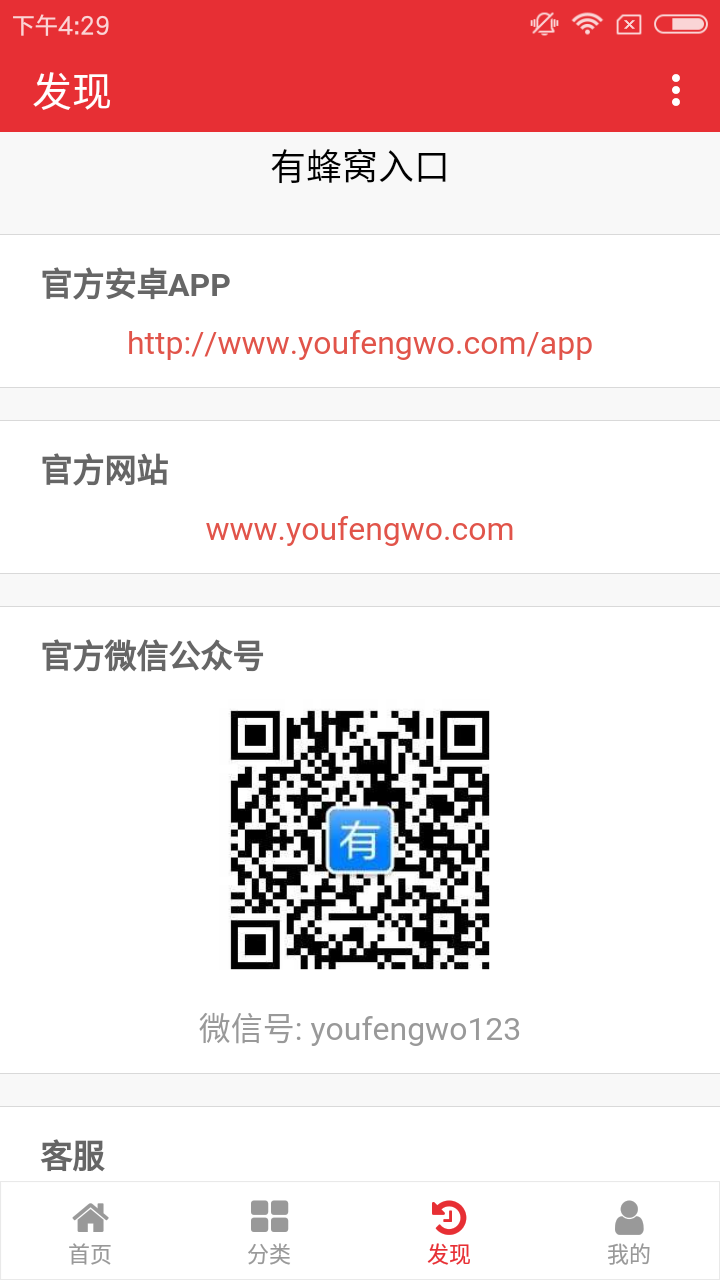Open the 我的 profile person icon
This screenshot has height=1280, width=720.
(630, 1216)
